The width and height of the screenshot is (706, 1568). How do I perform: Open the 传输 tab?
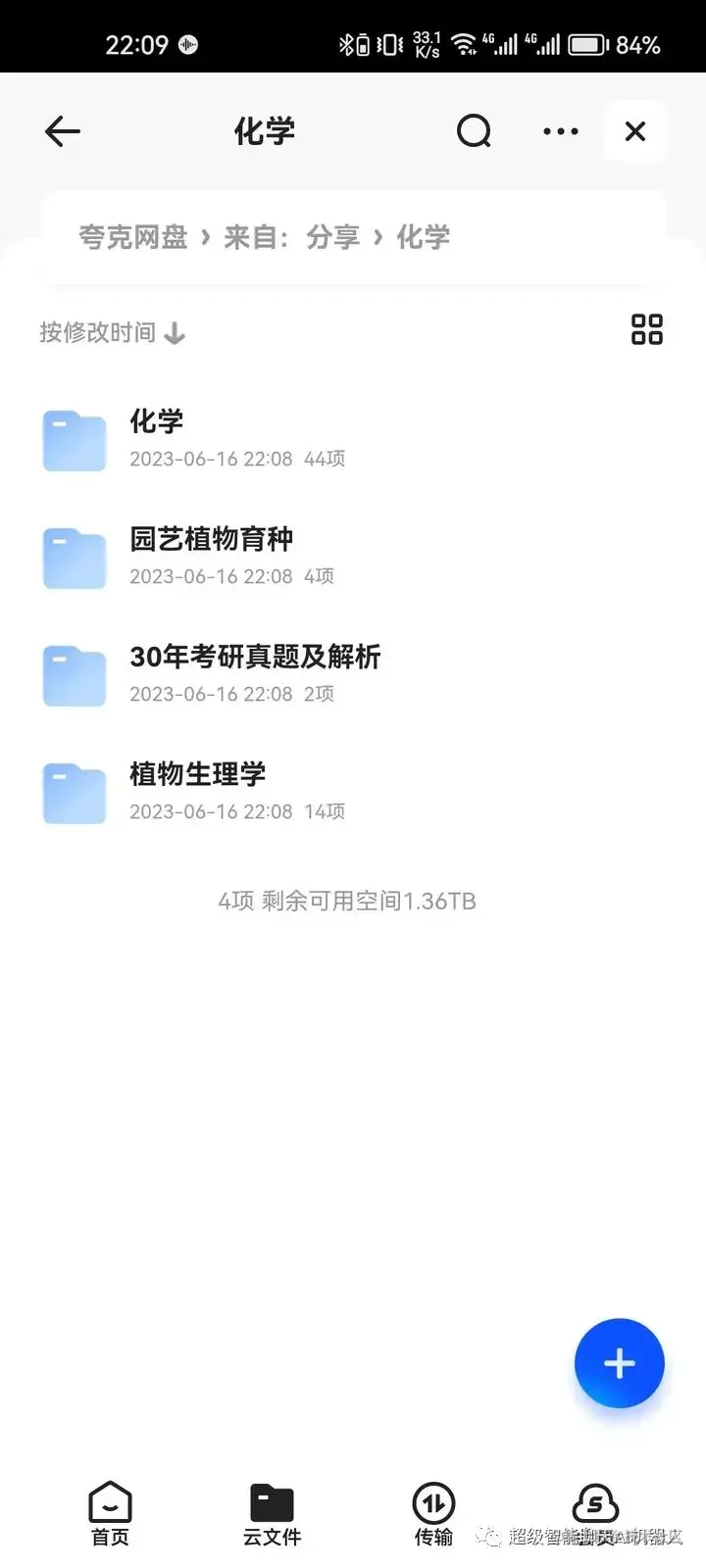[x=433, y=1514]
